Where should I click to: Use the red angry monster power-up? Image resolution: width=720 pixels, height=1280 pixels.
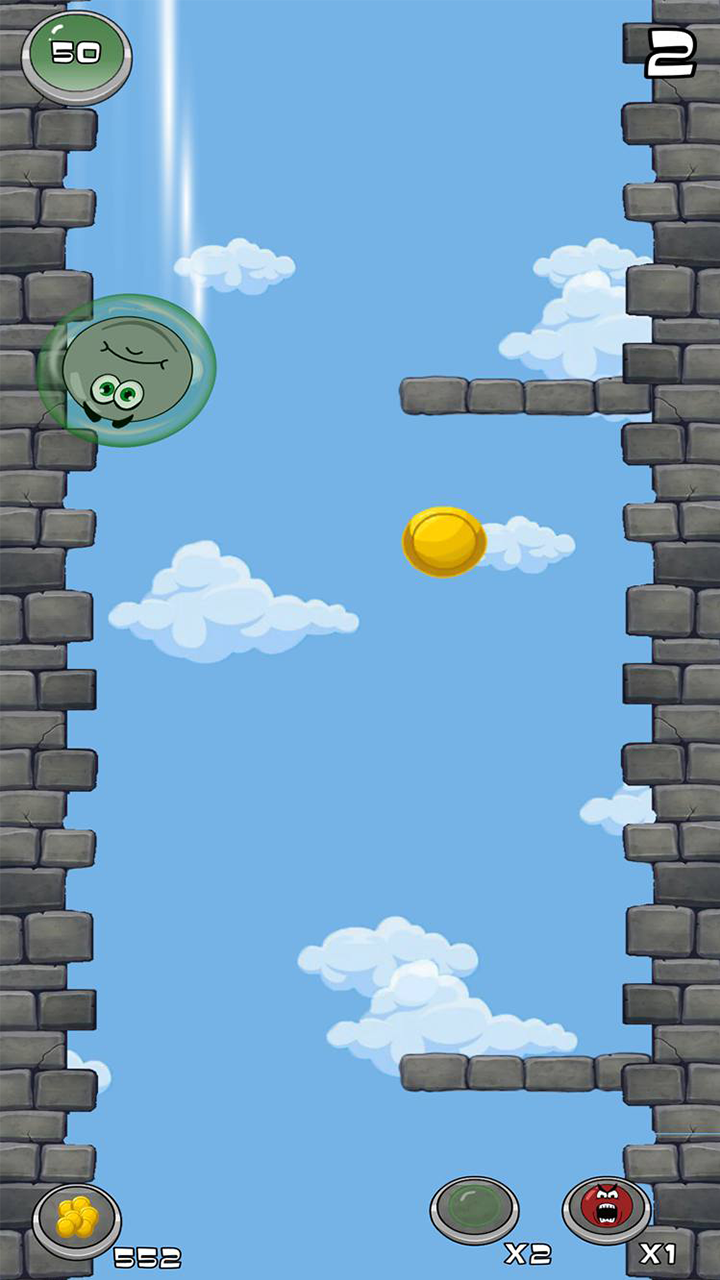pyautogui.click(x=606, y=1209)
